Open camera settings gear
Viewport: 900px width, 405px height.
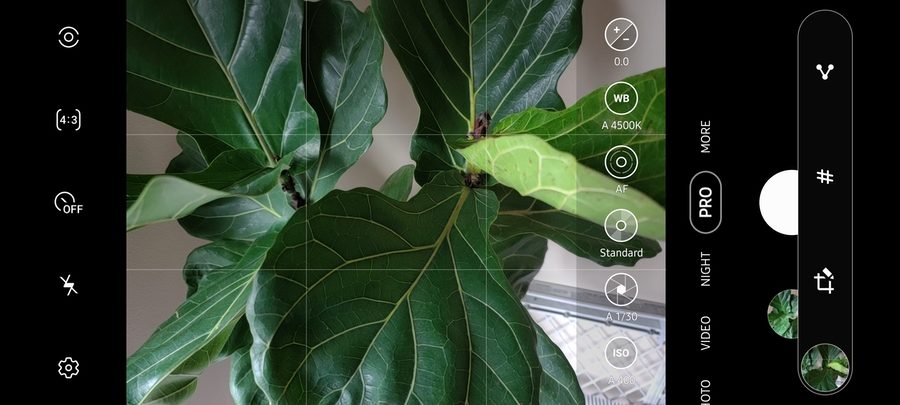click(68, 367)
